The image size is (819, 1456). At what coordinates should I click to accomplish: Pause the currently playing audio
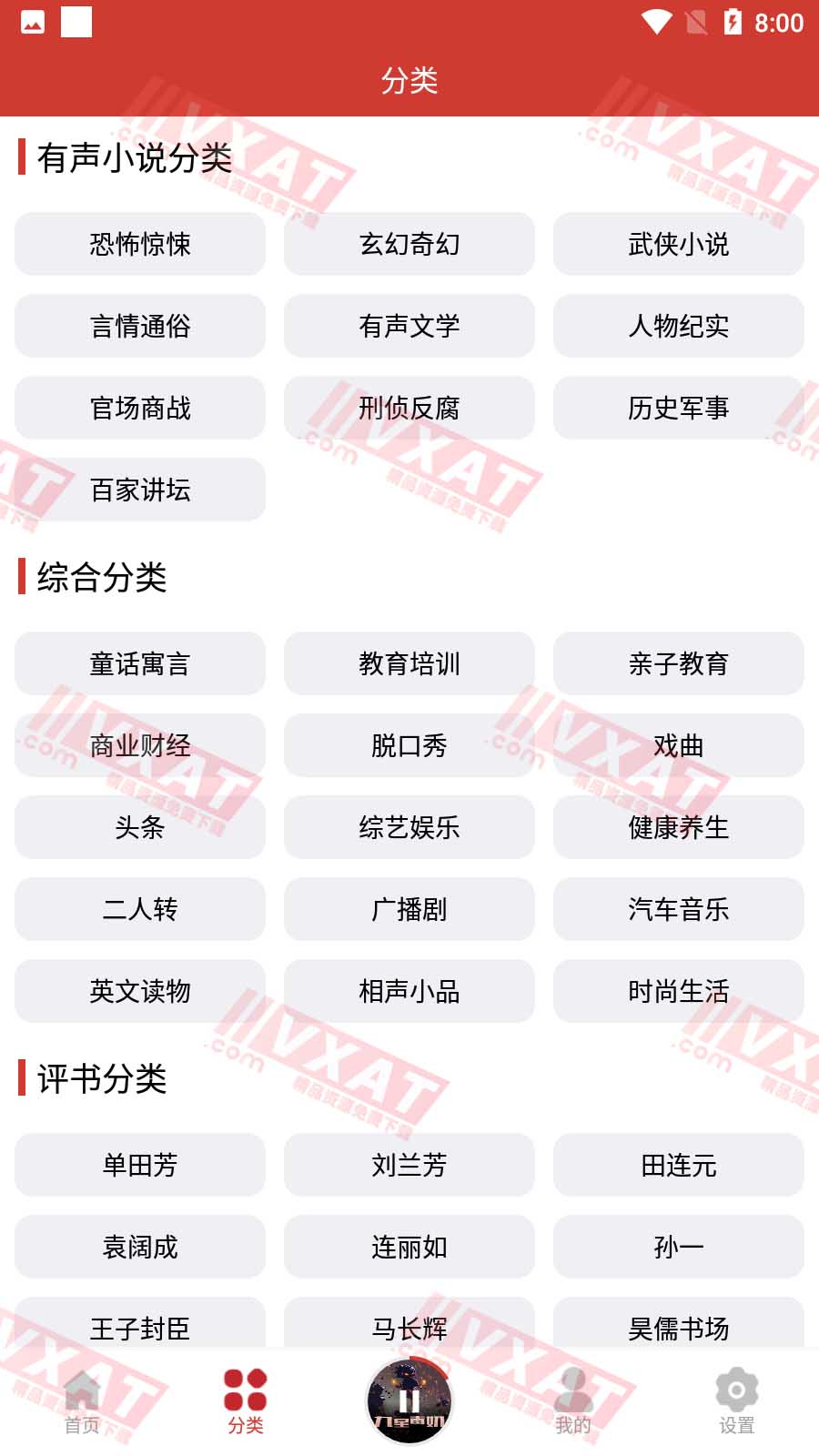point(409,1401)
